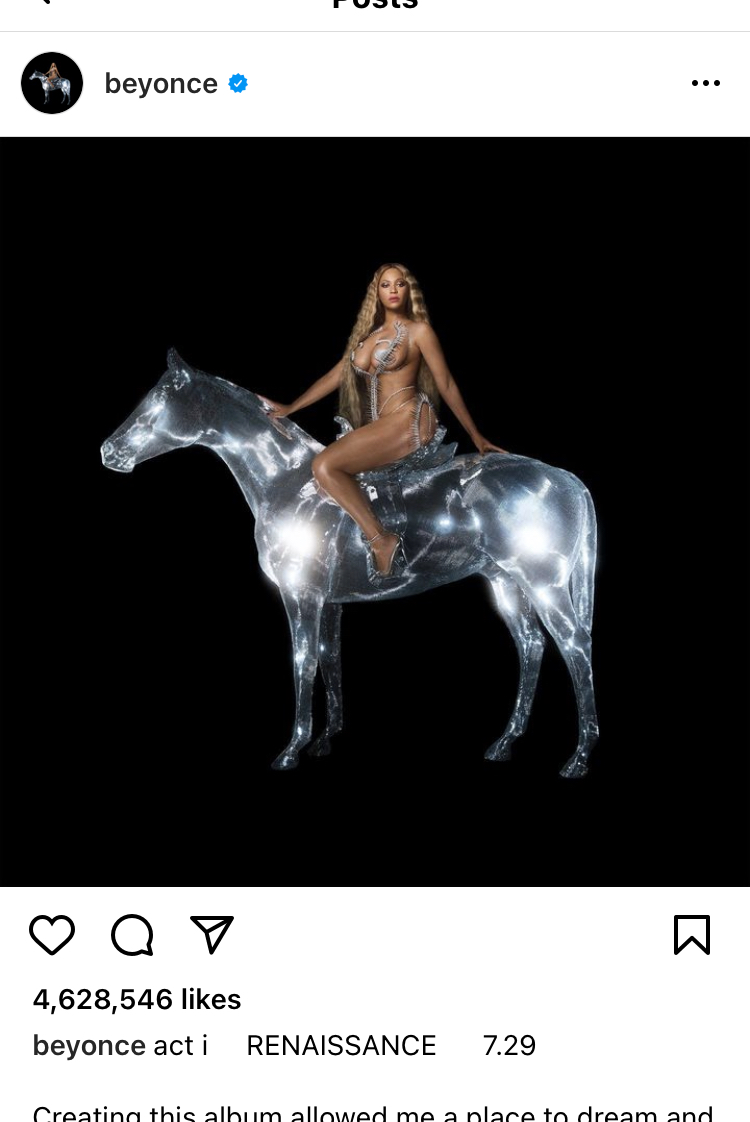This screenshot has width=750, height=1122.
Task: View who liked via 4,628,546 likes
Action: tap(137, 999)
